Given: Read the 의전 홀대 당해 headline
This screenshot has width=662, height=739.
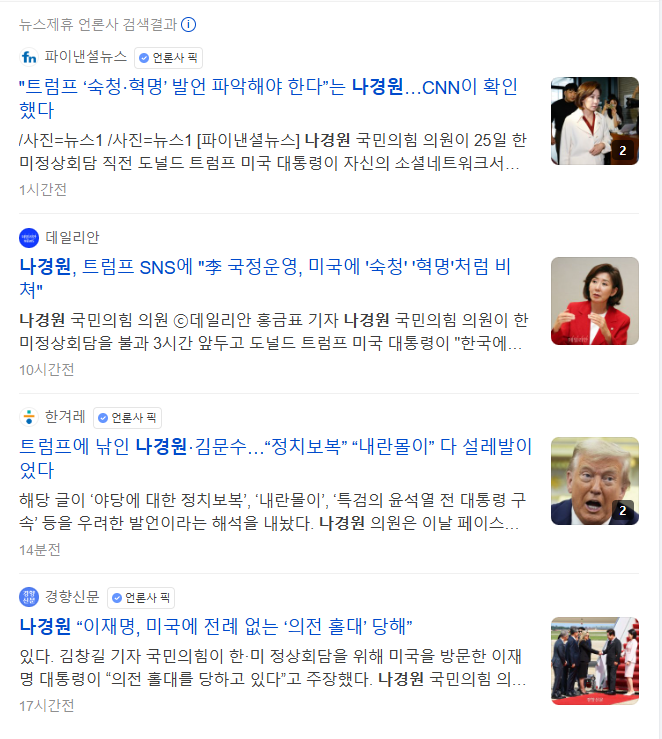Looking at the screenshot, I should click(216, 627).
